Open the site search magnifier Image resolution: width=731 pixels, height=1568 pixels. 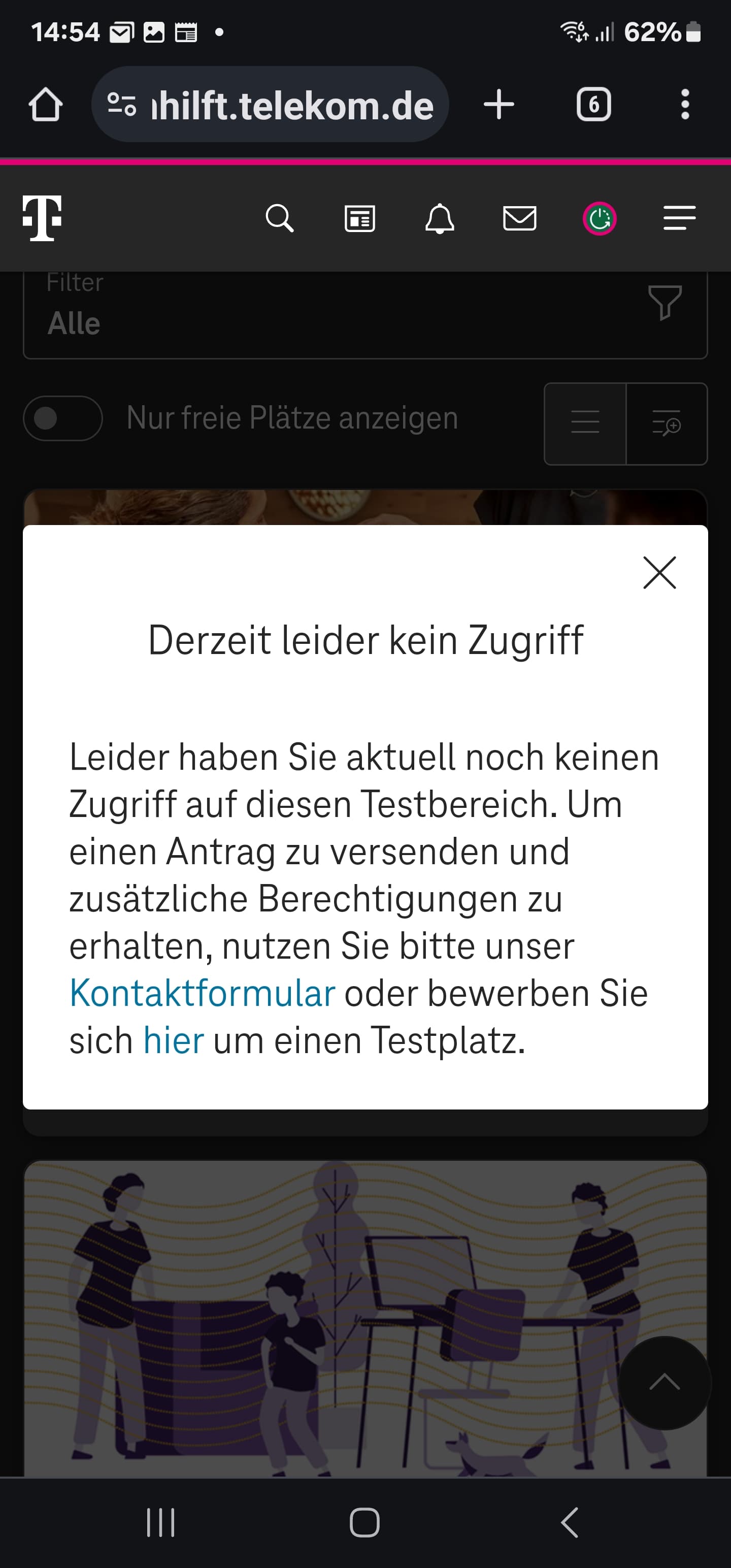(x=280, y=218)
